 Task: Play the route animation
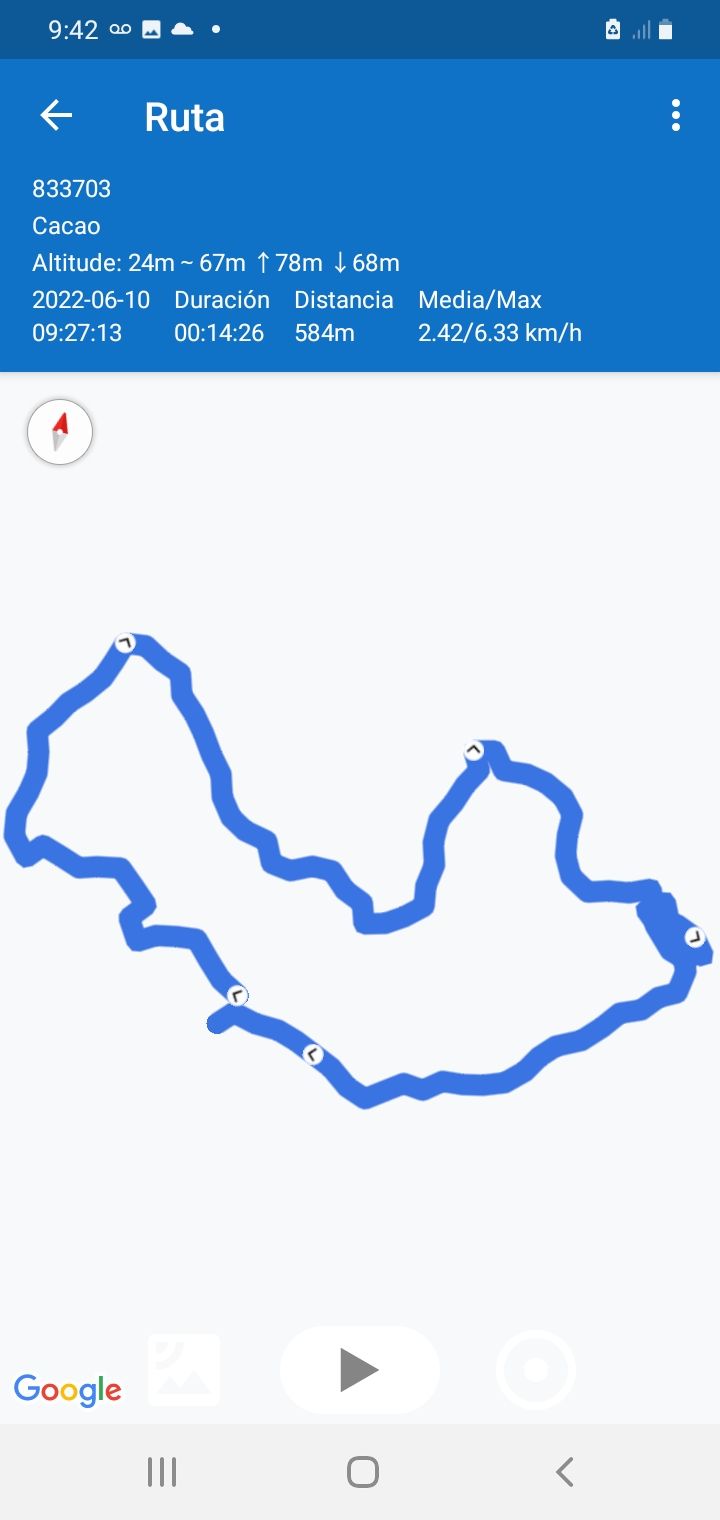coord(359,1370)
